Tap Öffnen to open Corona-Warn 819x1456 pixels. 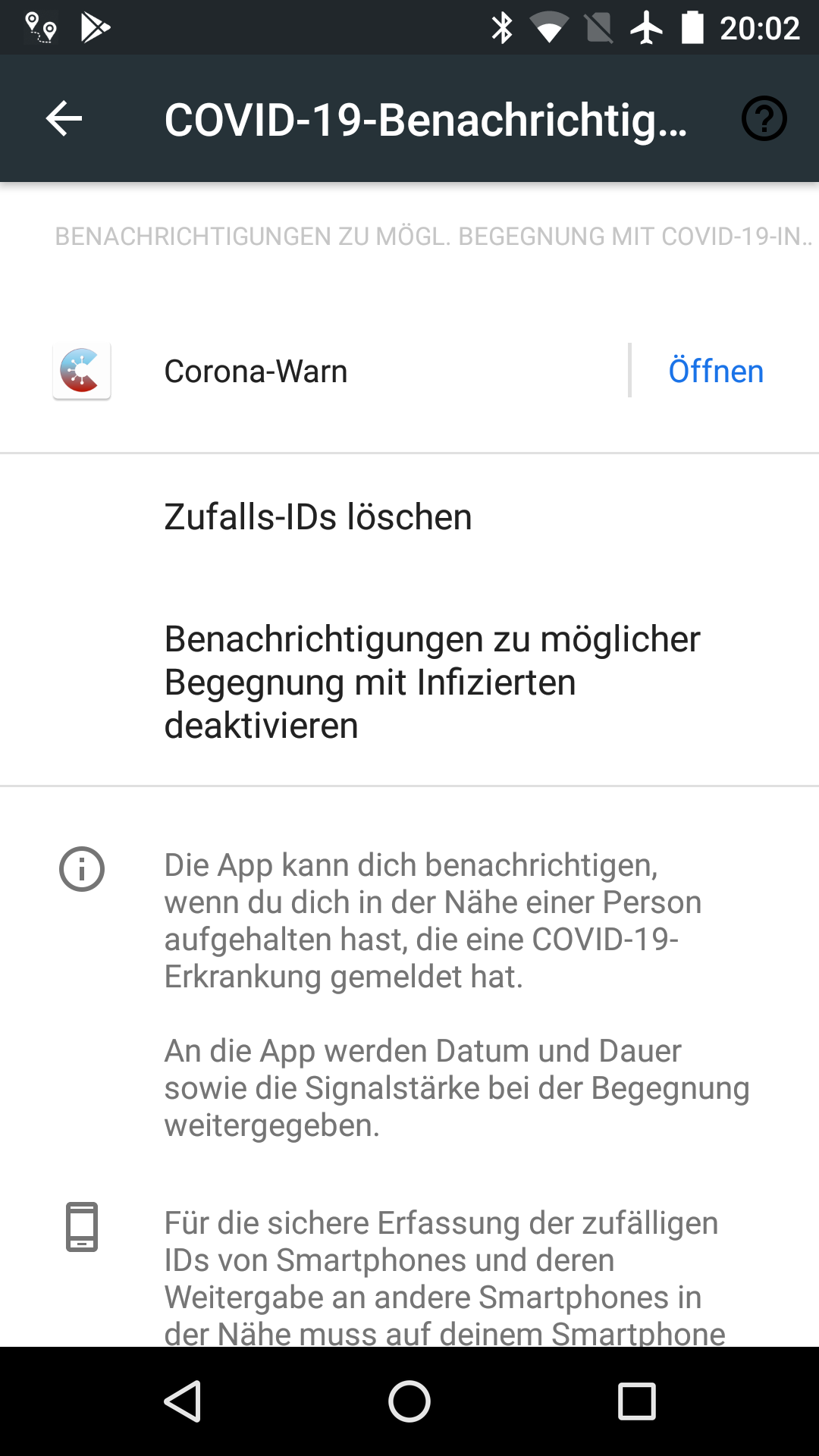(715, 372)
